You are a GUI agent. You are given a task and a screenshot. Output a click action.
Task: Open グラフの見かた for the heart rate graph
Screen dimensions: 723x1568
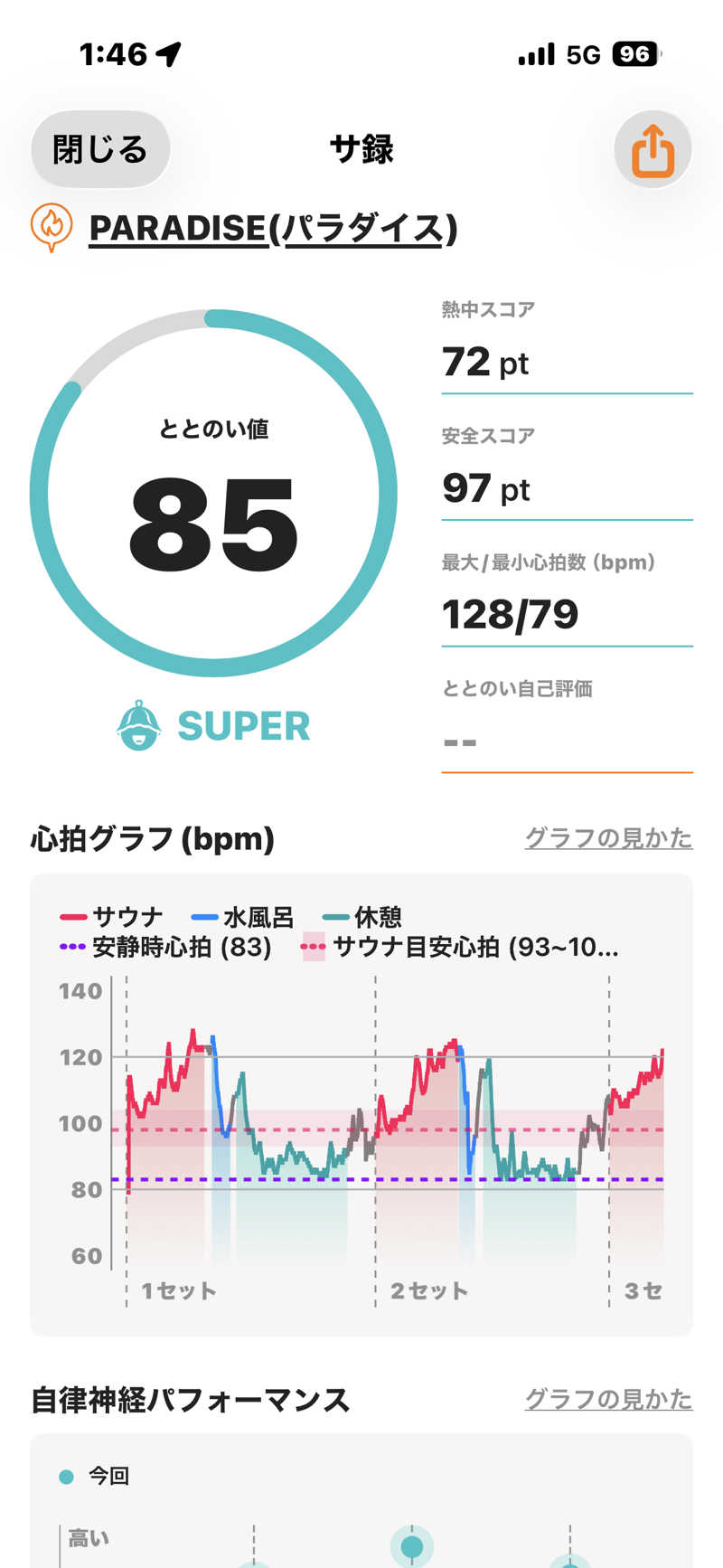(608, 838)
